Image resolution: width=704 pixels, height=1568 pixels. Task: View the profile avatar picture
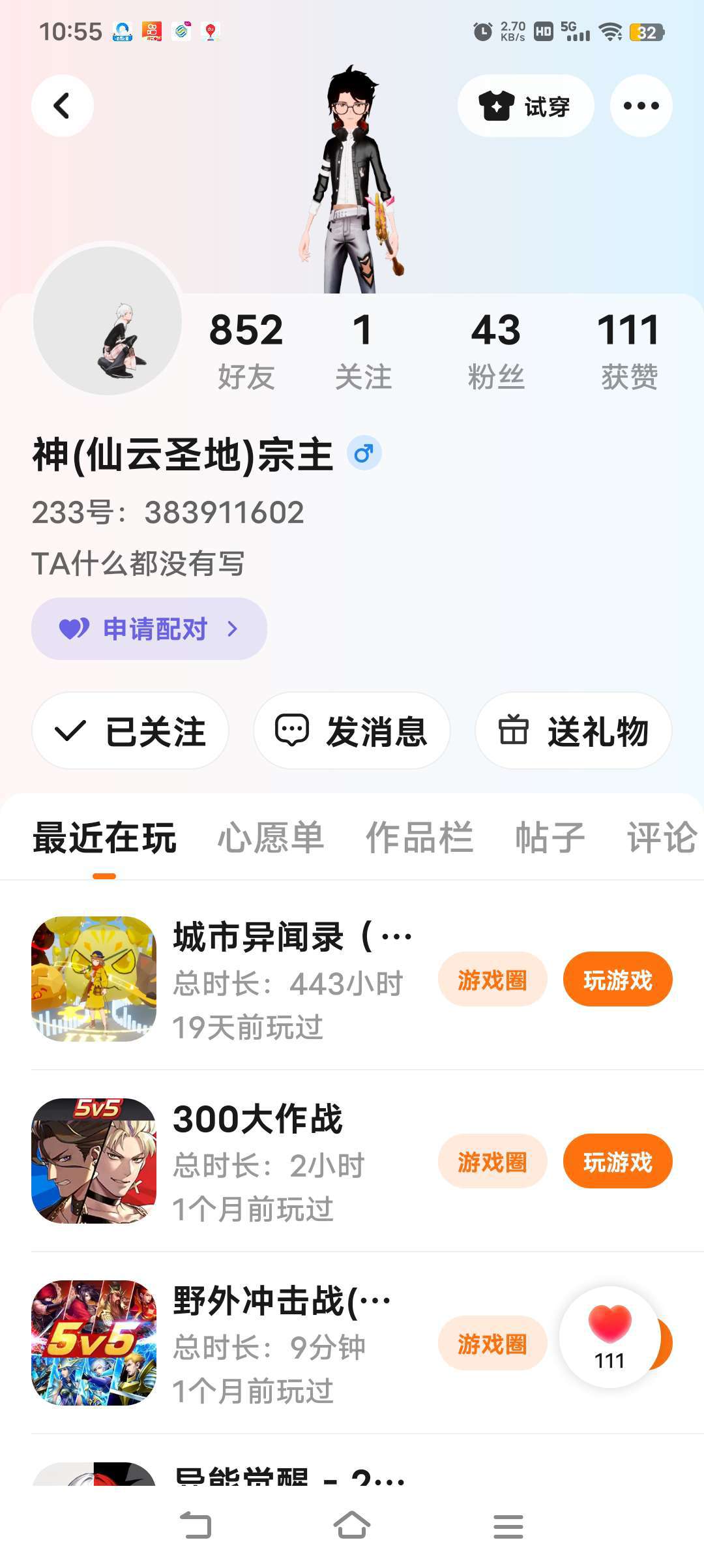(x=108, y=320)
